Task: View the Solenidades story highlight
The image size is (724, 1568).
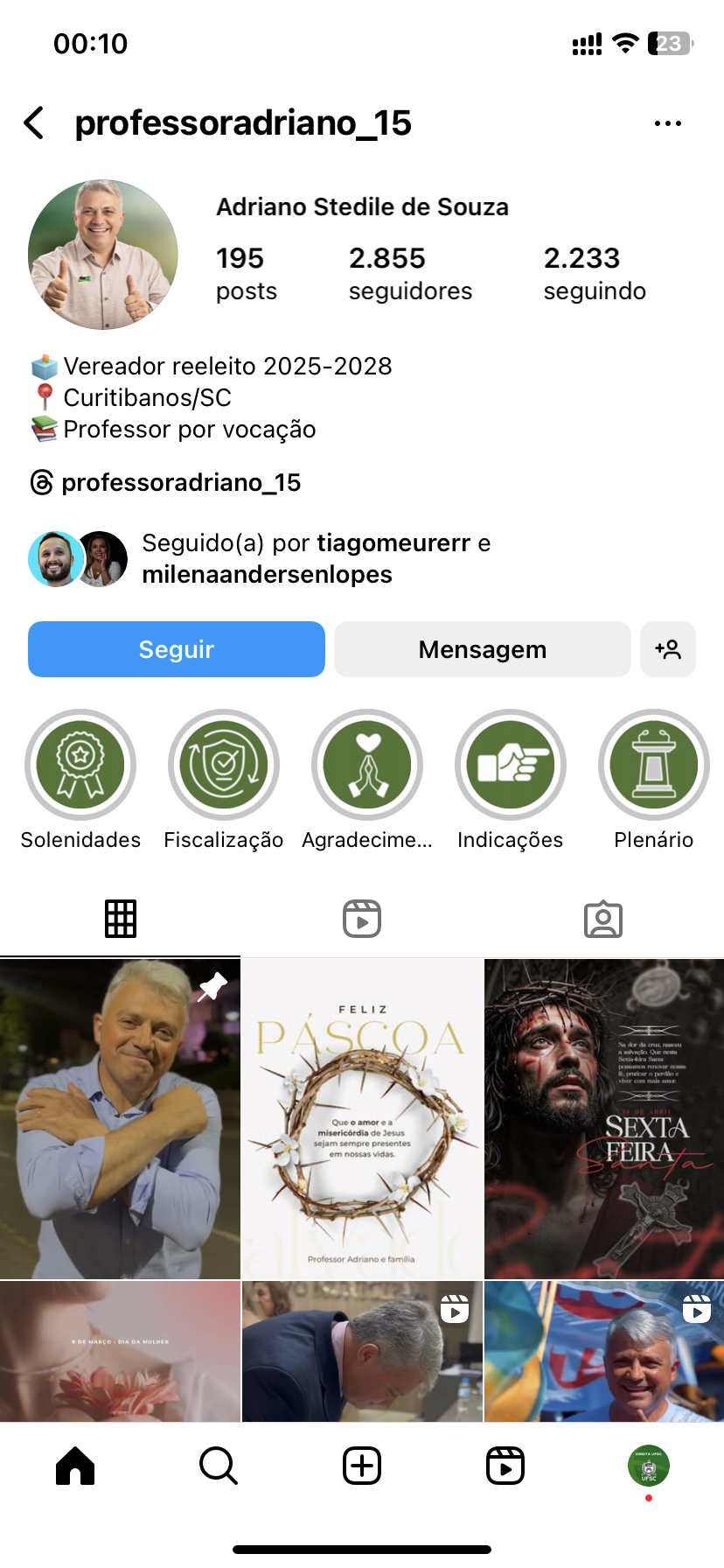Action: [x=80, y=765]
